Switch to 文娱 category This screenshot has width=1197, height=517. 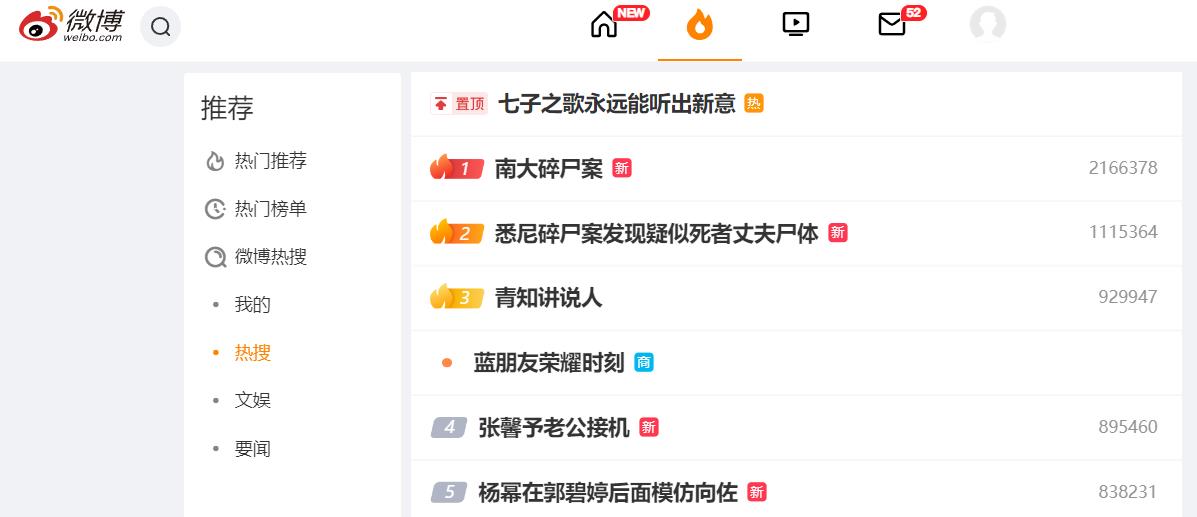pos(252,401)
